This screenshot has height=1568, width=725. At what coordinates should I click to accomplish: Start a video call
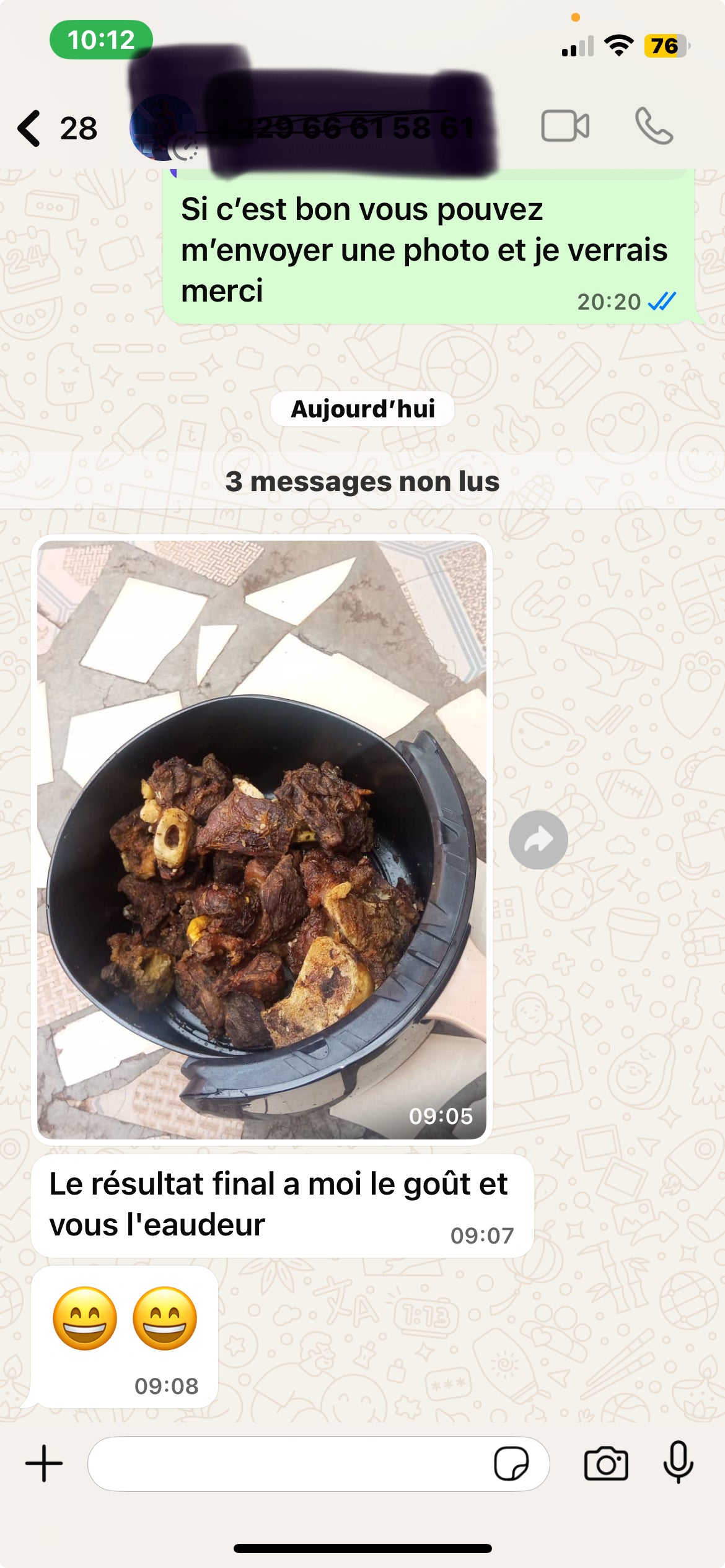(x=565, y=126)
